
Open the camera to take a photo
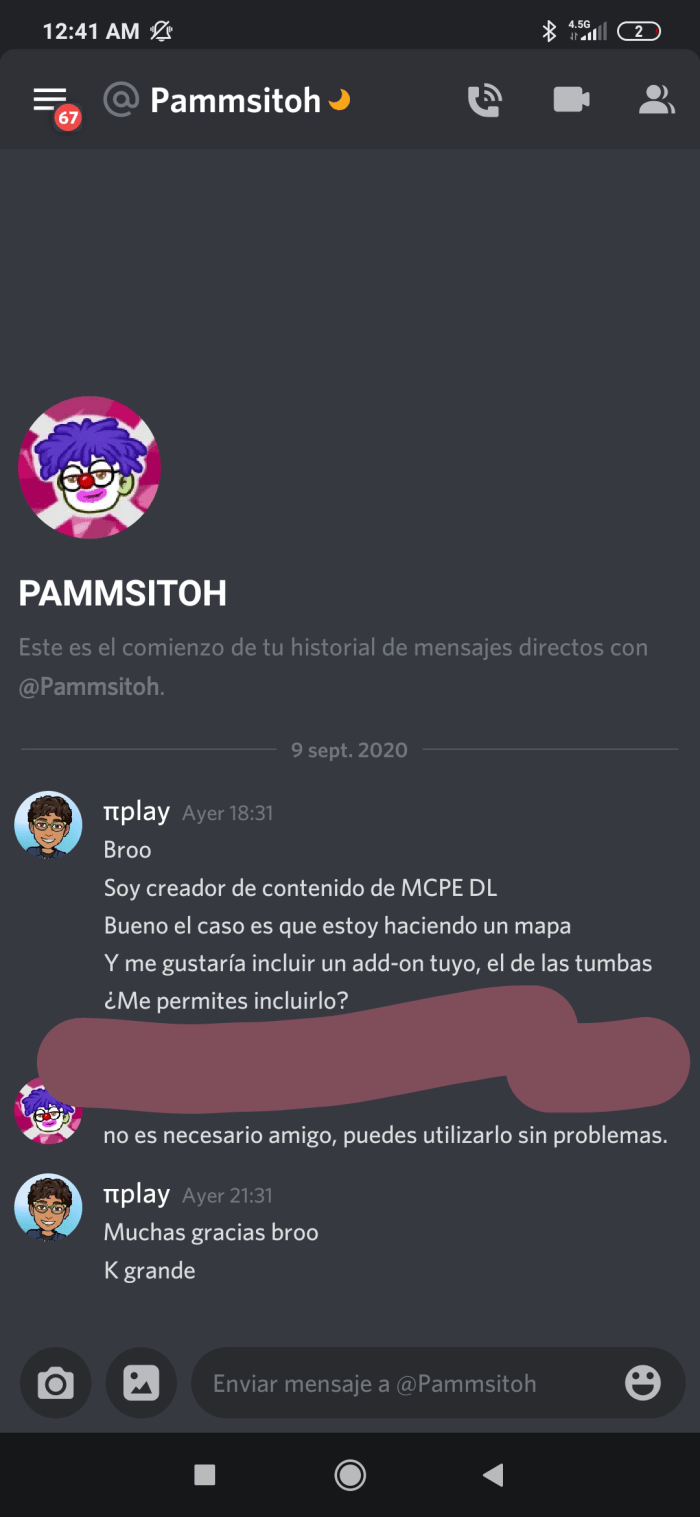click(x=55, y=1383)
